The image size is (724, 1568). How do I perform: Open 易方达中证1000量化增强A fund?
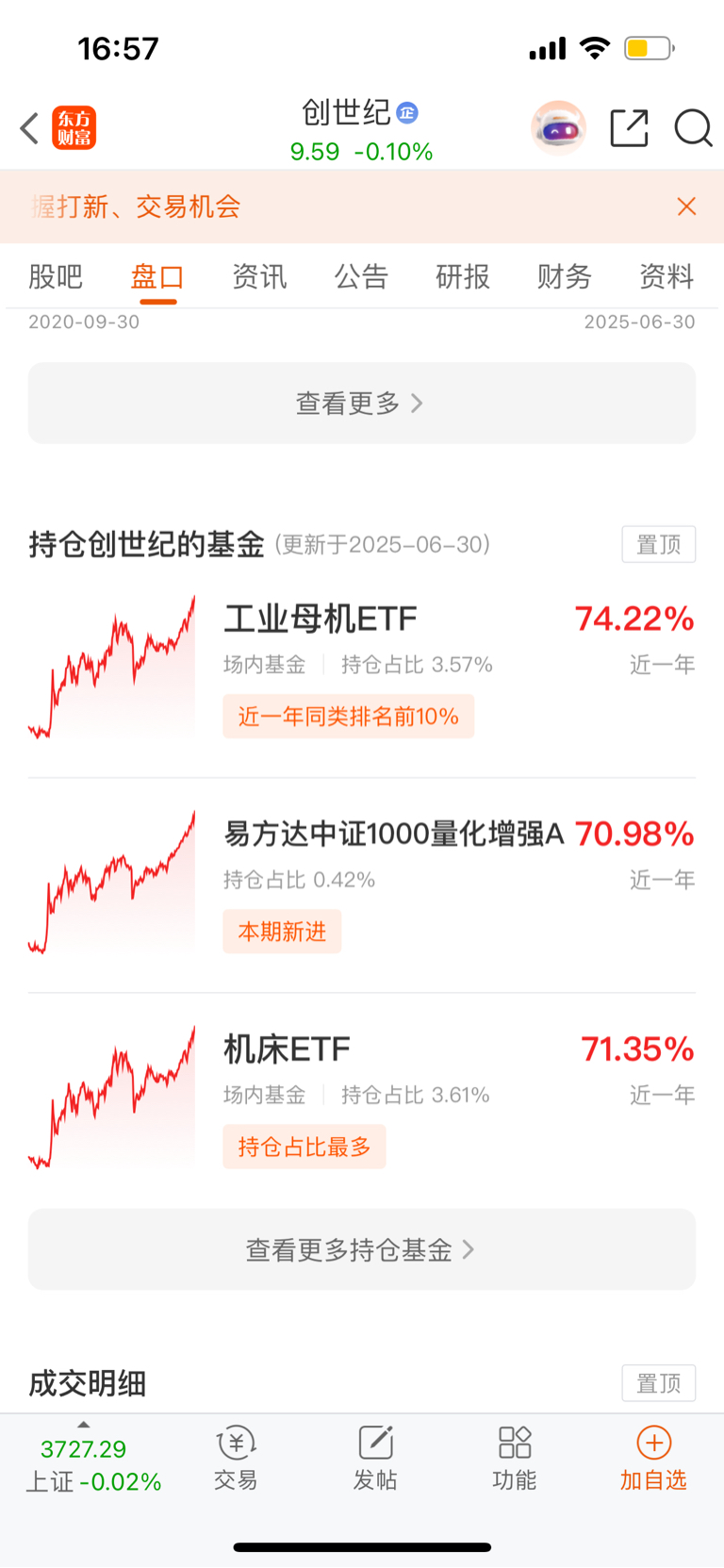(x=362, y=883)
